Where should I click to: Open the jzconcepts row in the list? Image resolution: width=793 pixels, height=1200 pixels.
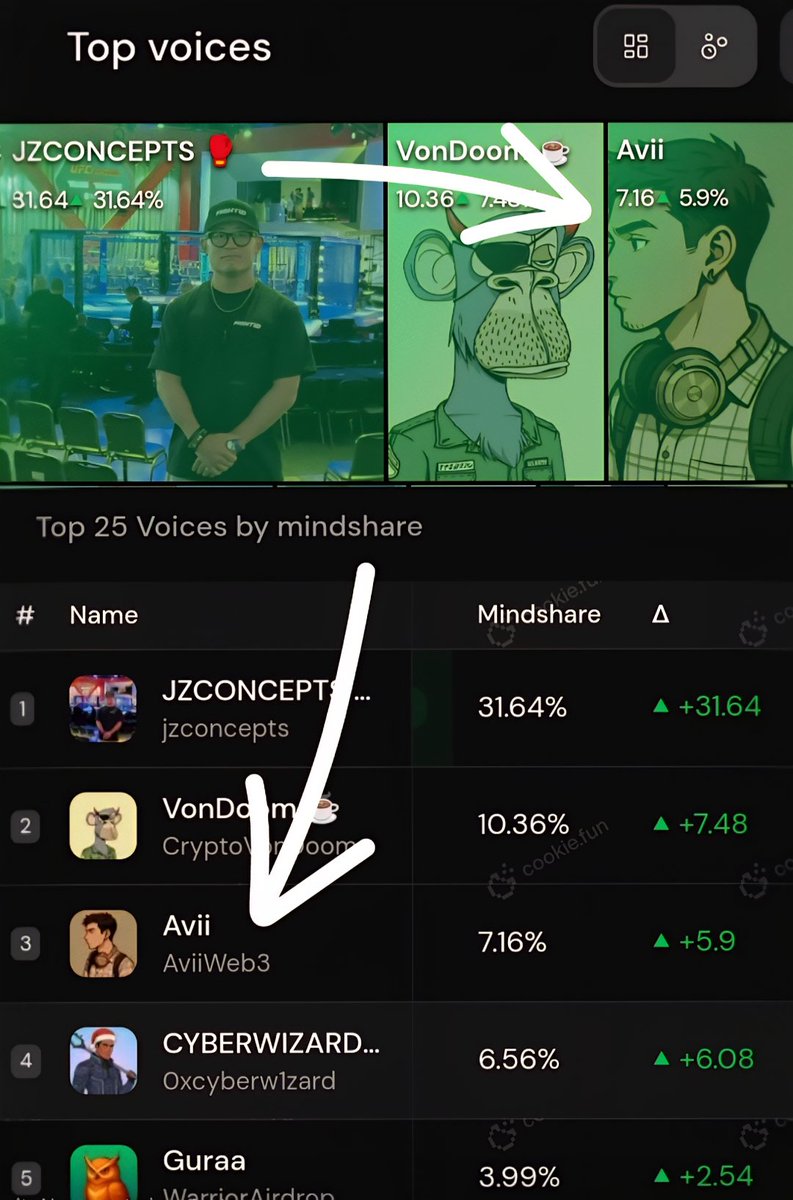tap(265, 709)
